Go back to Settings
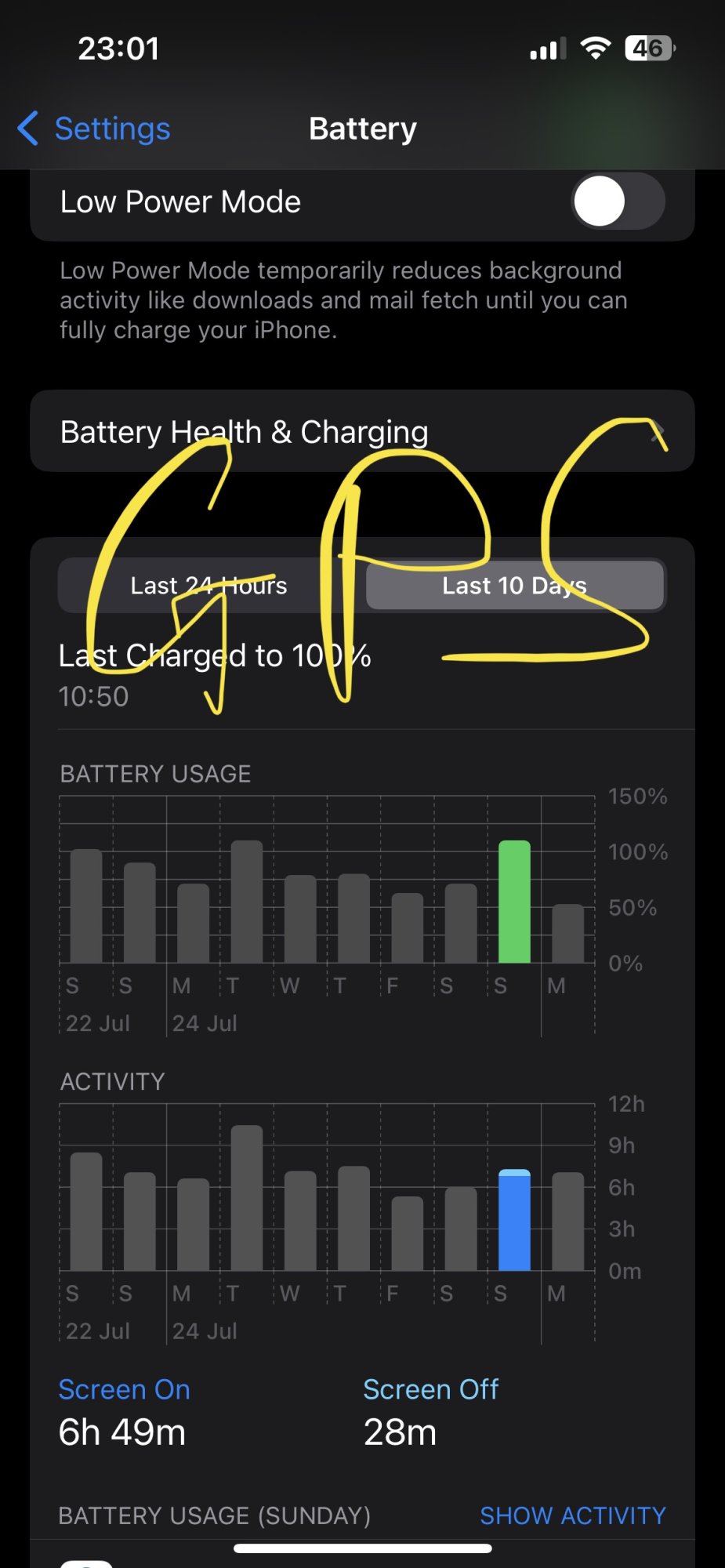Viewport: 725px width, 1568px height. point(96,129)
